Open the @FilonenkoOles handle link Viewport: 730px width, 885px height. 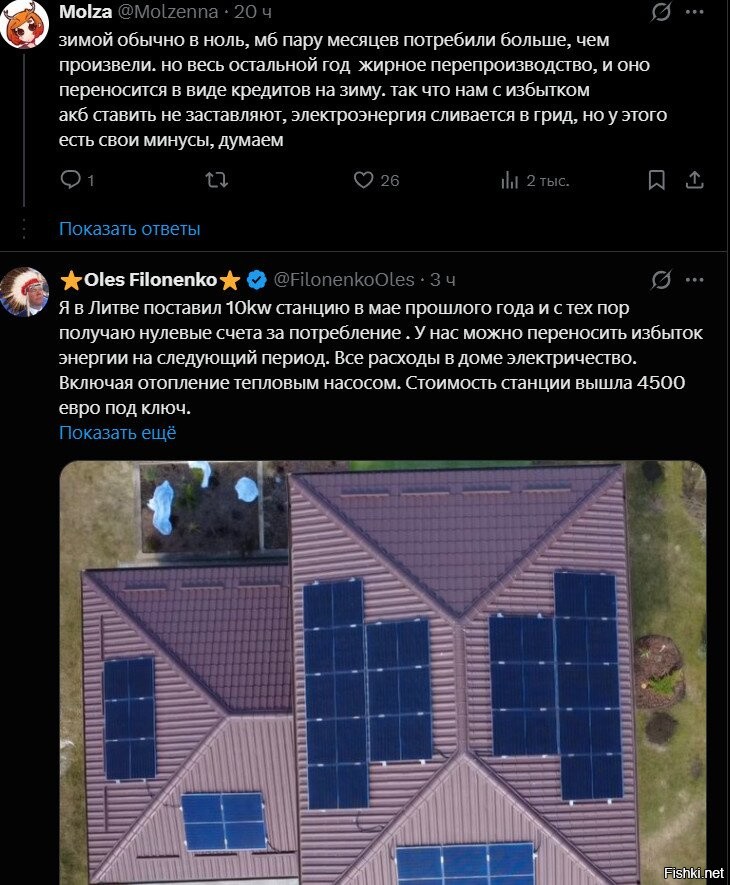click(x=343, y=278)
